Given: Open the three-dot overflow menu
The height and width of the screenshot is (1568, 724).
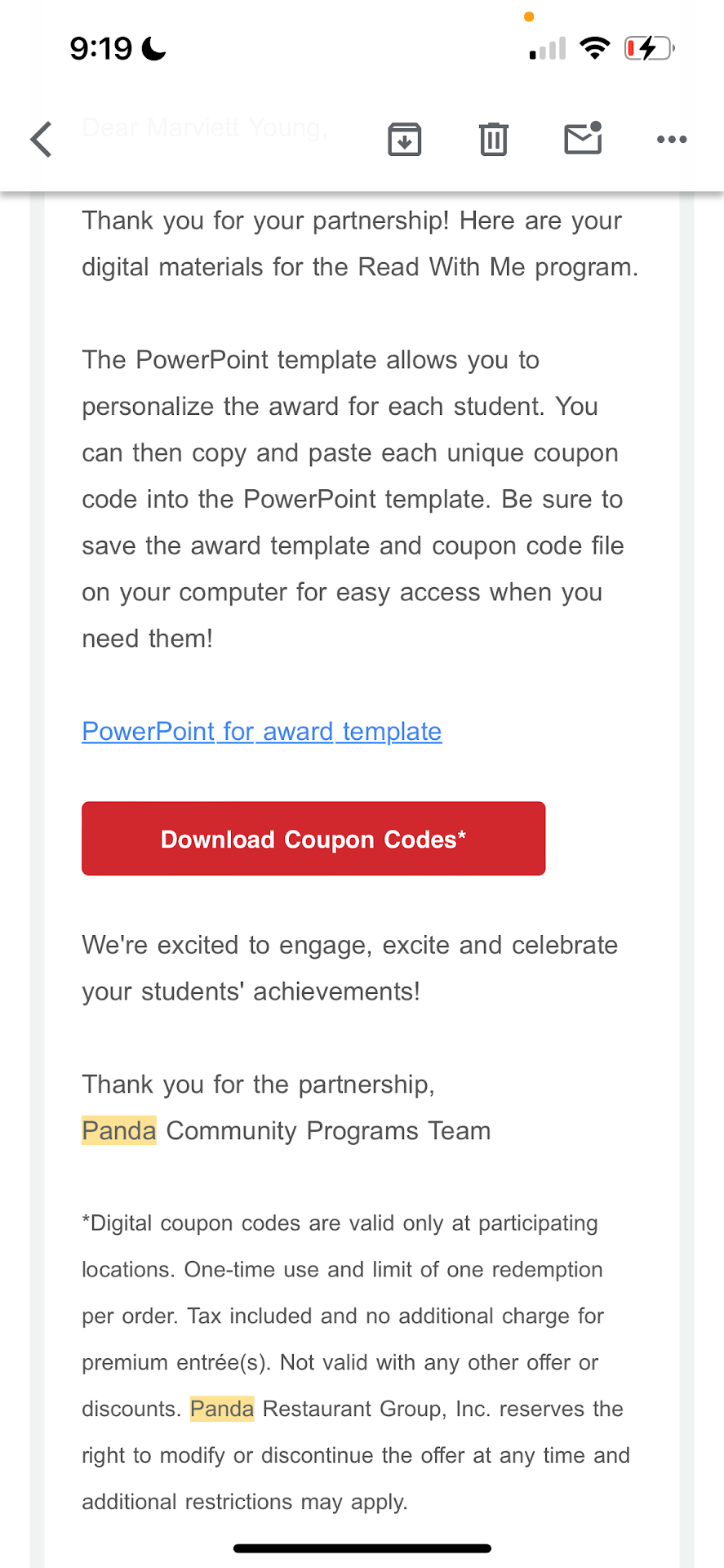Looking at the screenshot, I should pyautogui.click(x=671, y=140).
